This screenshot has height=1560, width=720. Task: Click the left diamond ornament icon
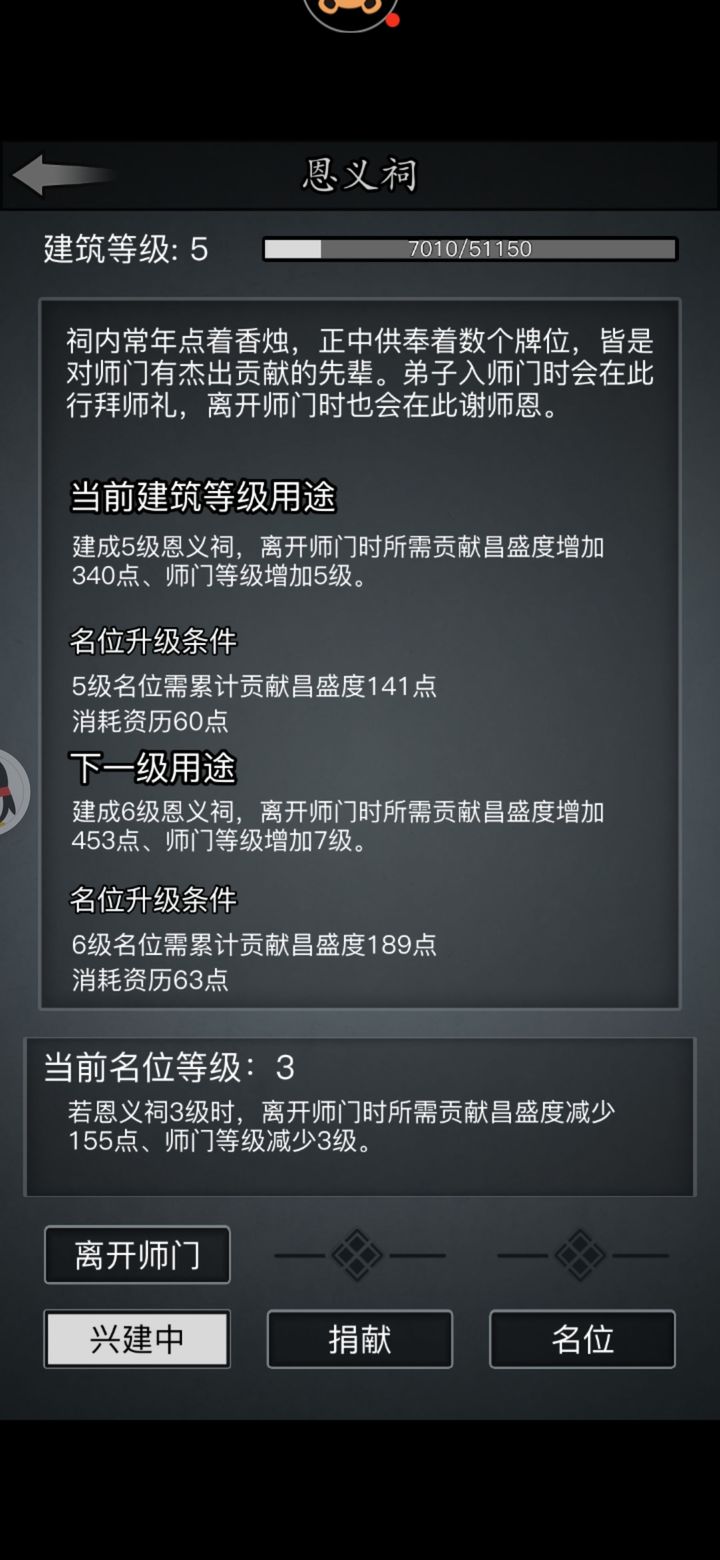360,1255
